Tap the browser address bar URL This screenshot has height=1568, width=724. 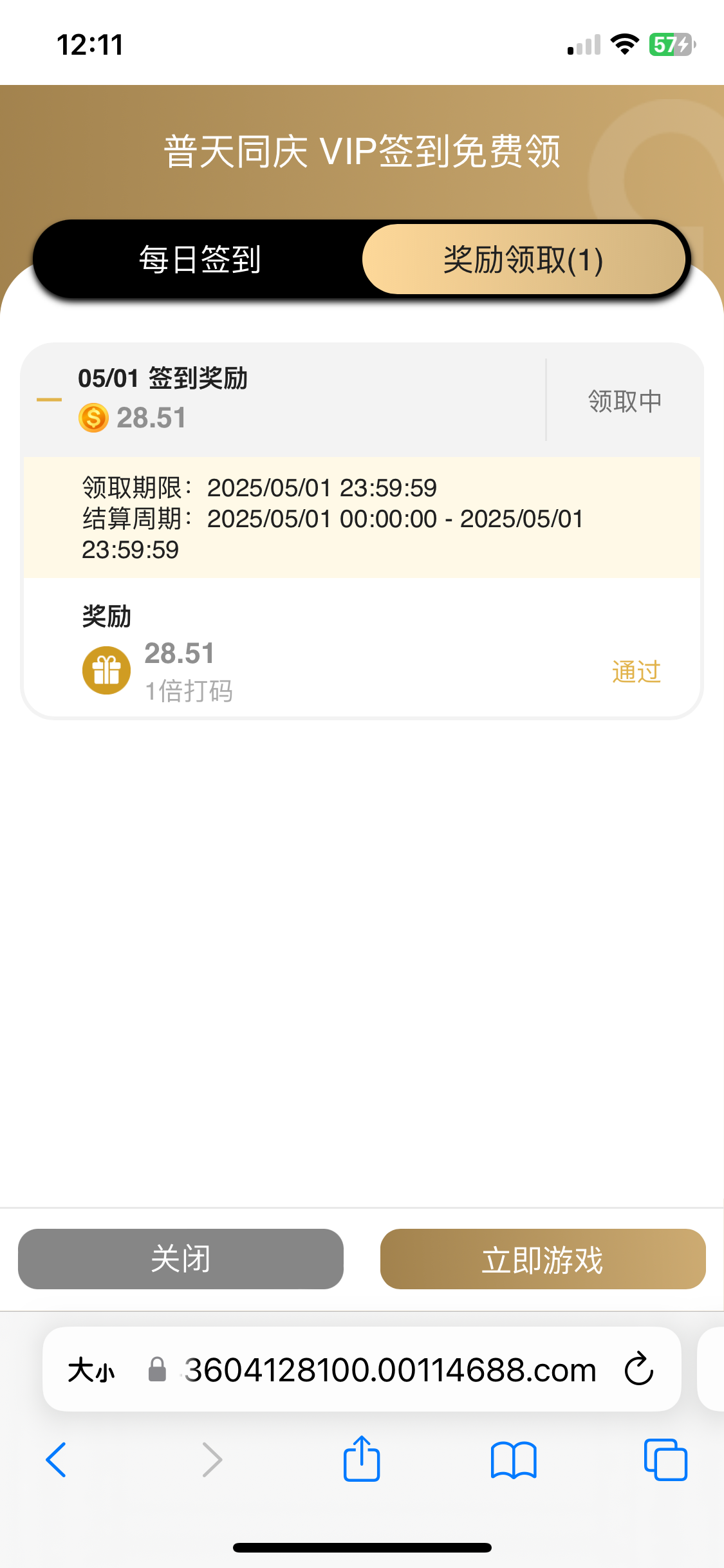[390, 1370]
